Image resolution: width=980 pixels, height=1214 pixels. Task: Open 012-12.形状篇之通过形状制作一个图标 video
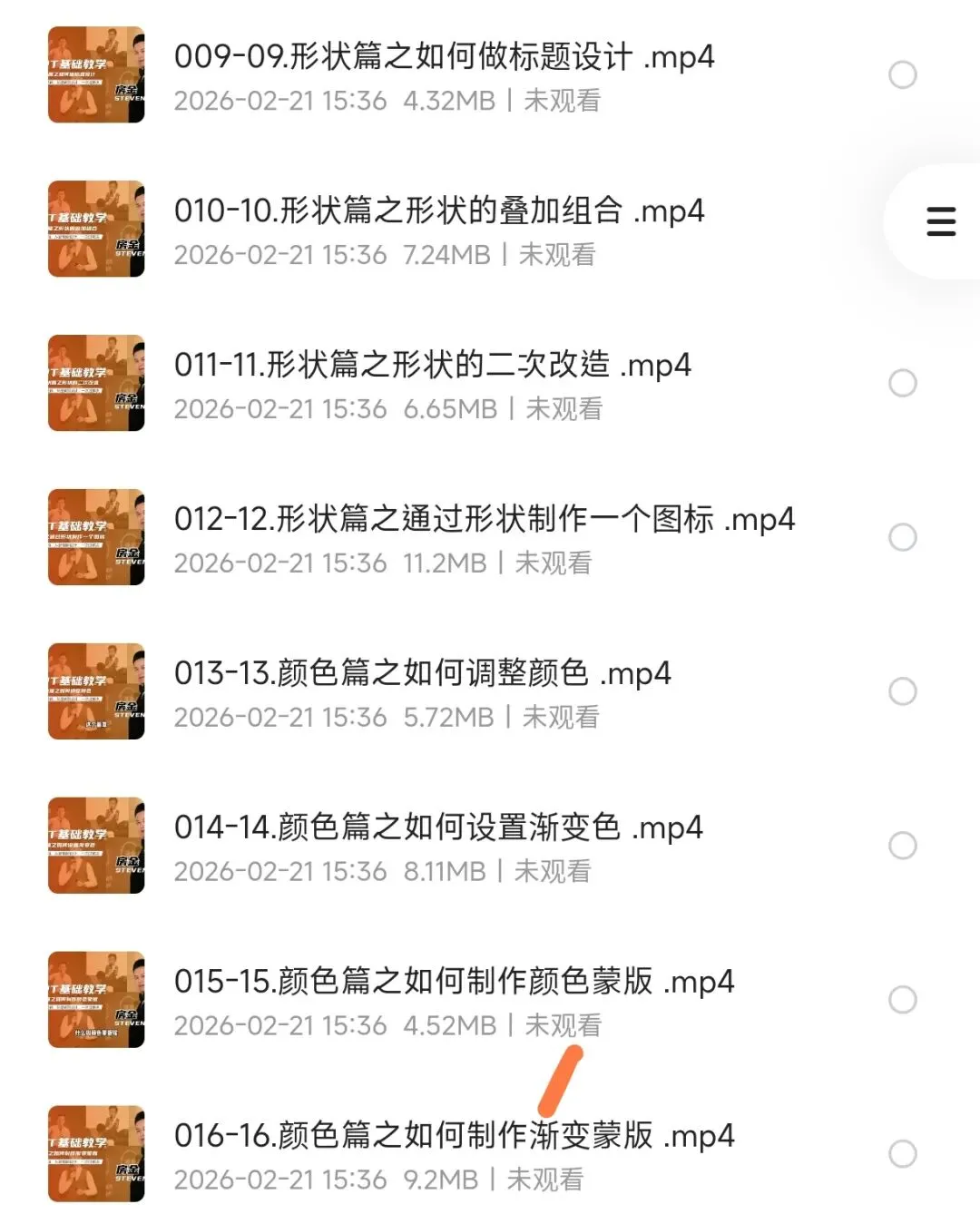(x=484, y=520)
